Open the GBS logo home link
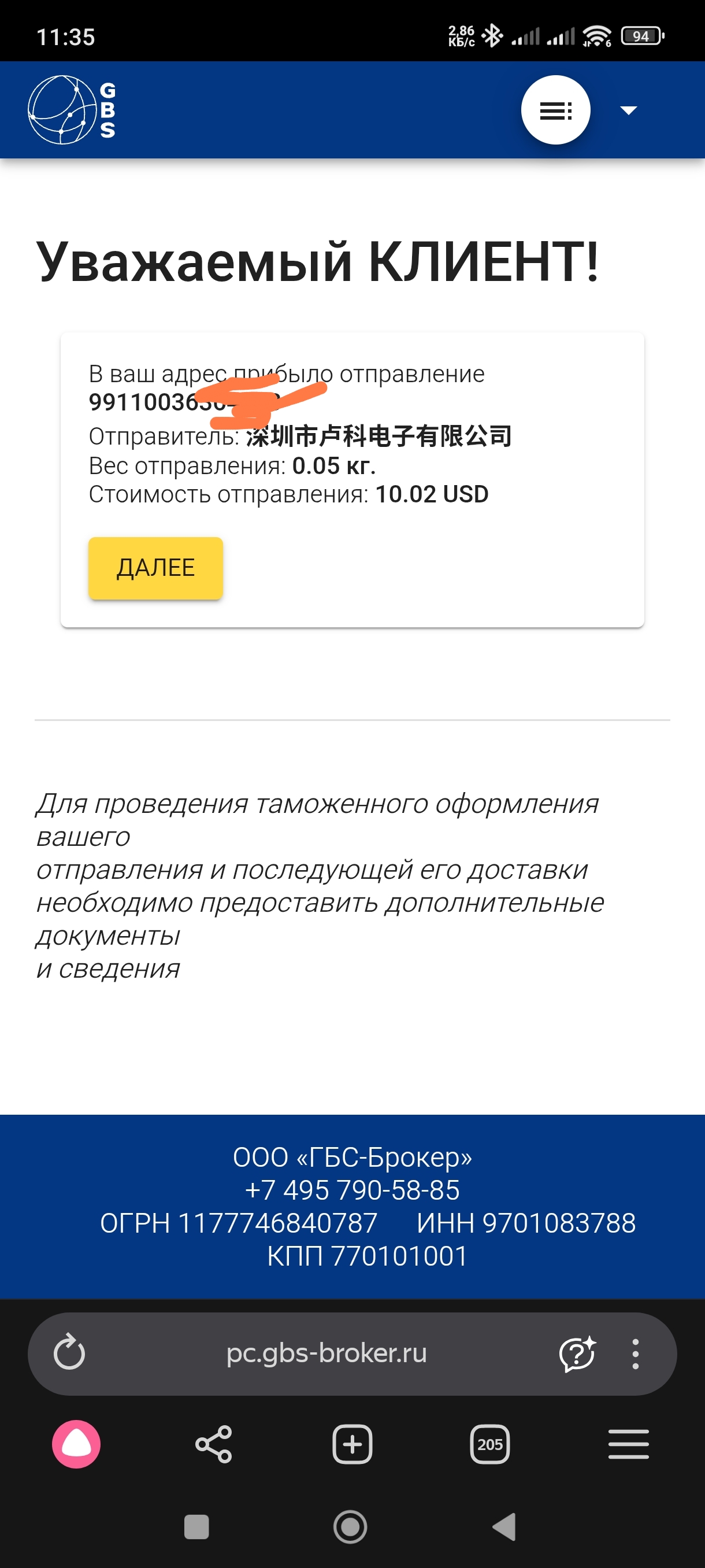Screen dimensions: 705x1568 (x=72, y=110)
